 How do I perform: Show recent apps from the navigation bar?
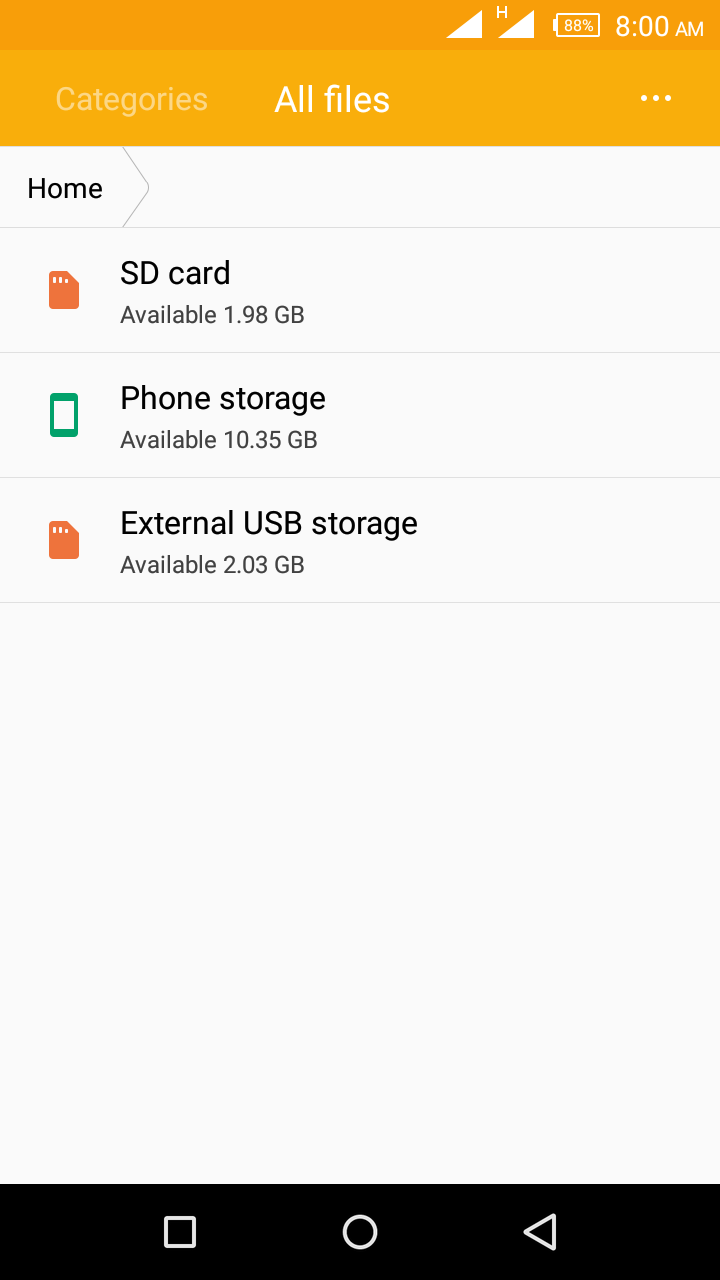(180, 1231)
